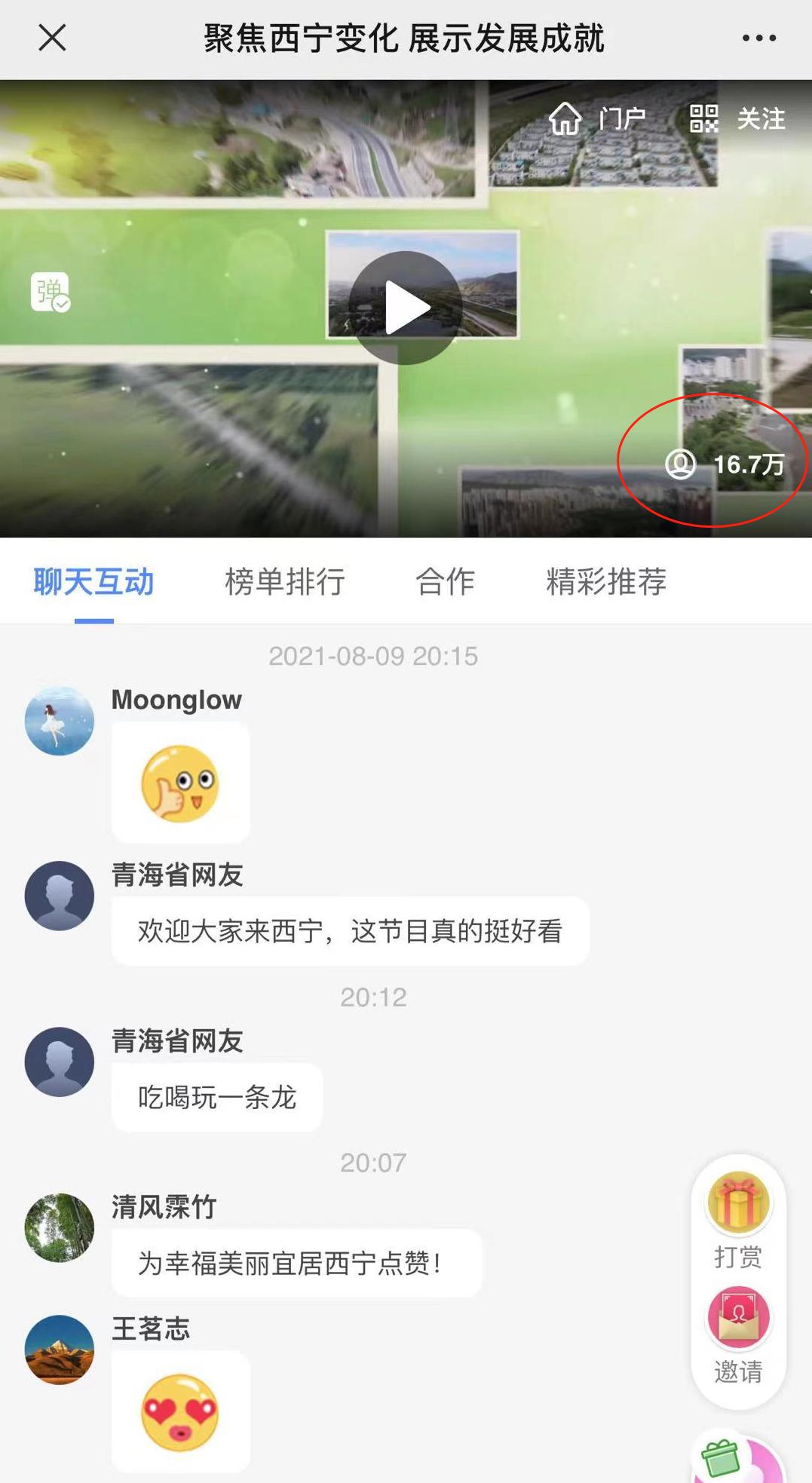View 王茗志's profile picture
This screenshot has width=812, height=1483.
click(60, 1350)
